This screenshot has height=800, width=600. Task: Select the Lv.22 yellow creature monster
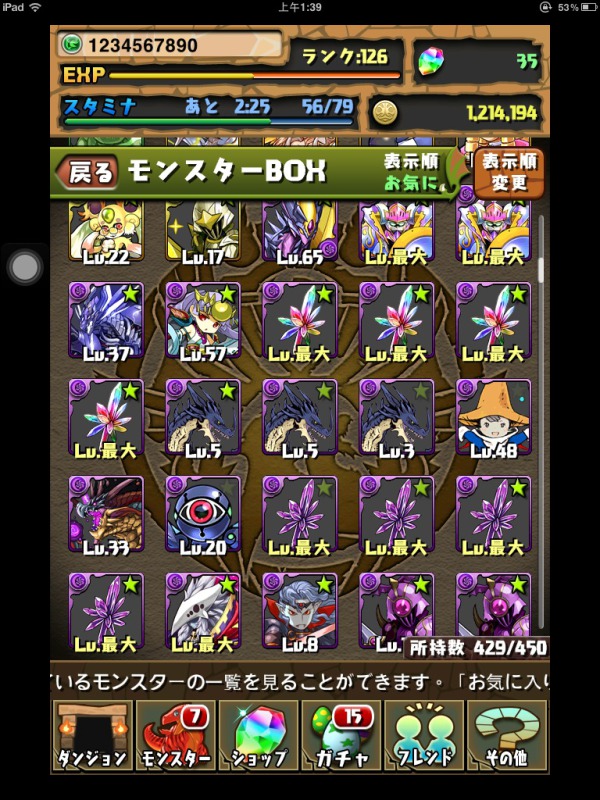coord(106,232)
